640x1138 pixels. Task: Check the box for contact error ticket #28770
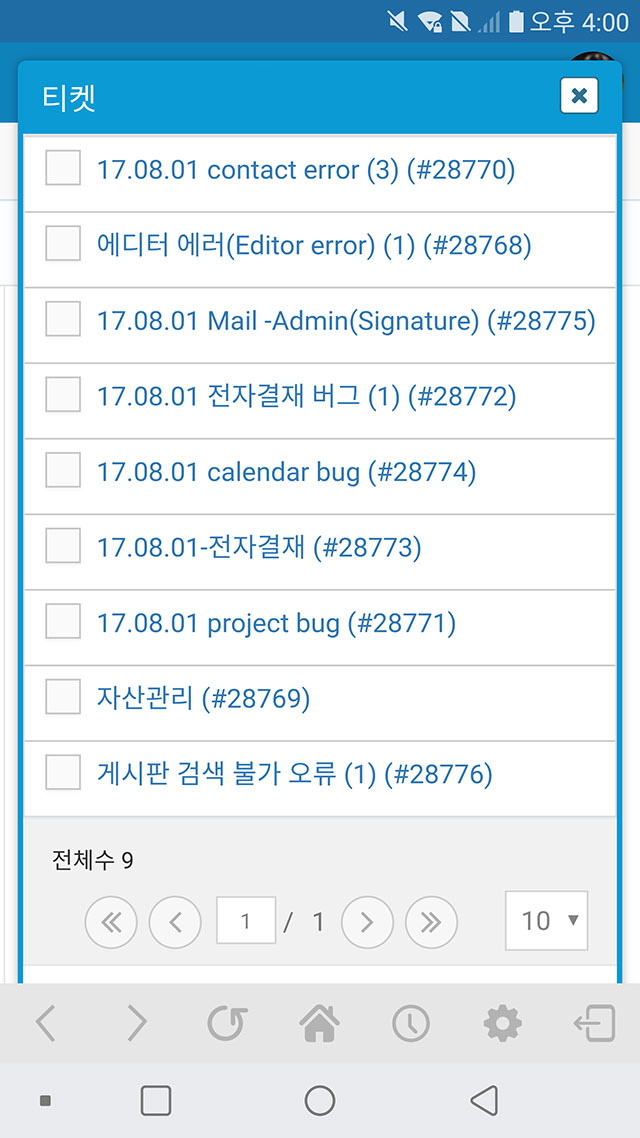click(x=63, y=168)
